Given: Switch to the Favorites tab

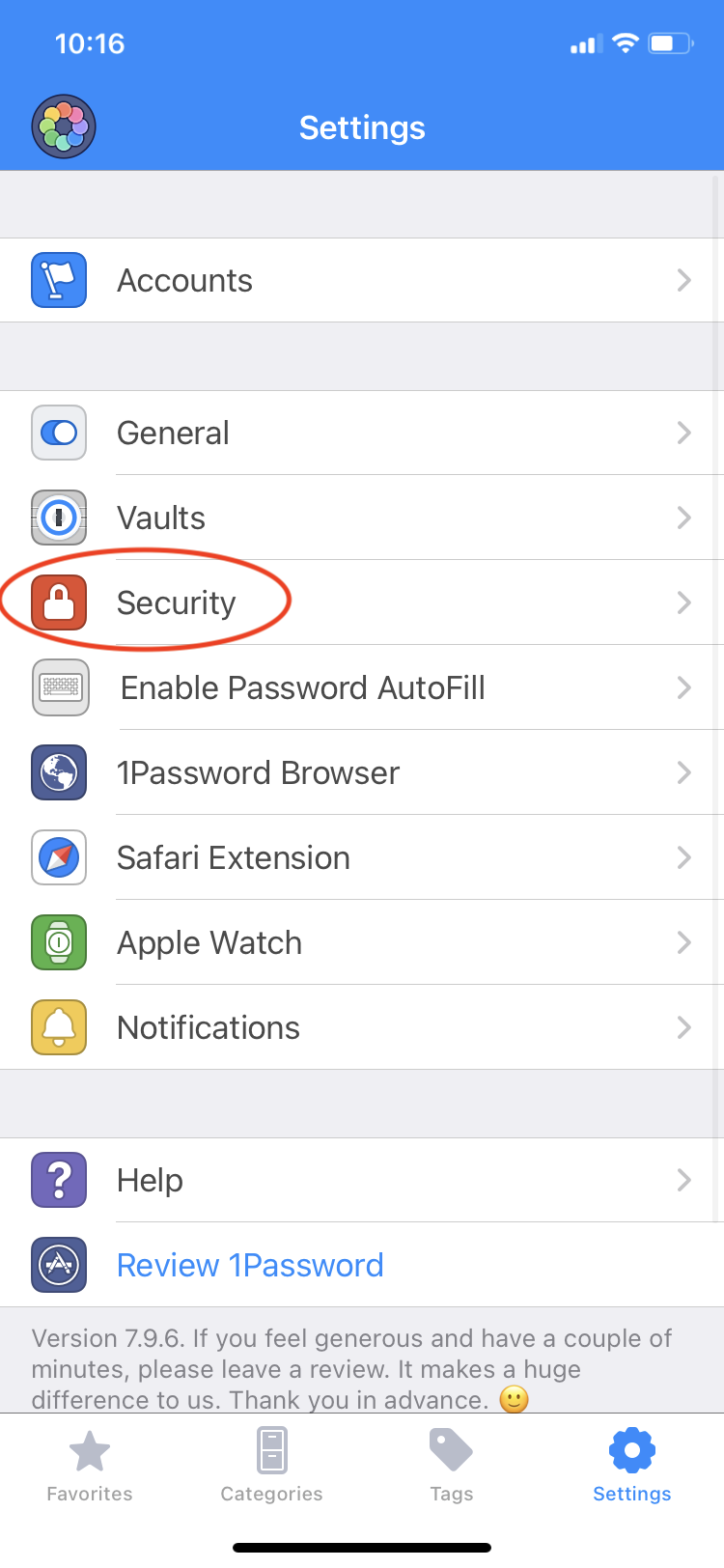Looking at the screenshot, I should tap(89, 1464).
